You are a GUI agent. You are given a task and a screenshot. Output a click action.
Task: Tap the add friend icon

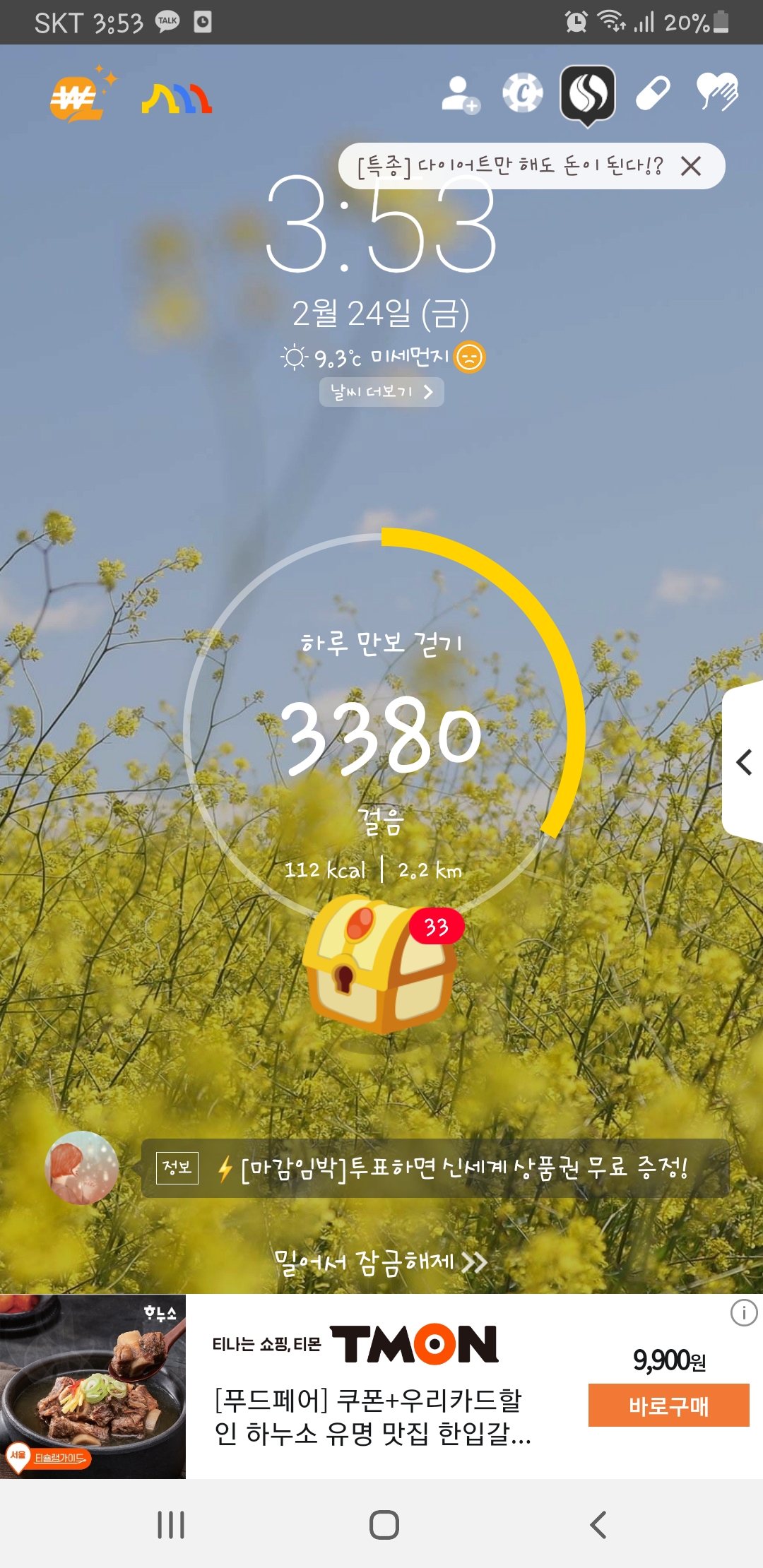point(461,94)
